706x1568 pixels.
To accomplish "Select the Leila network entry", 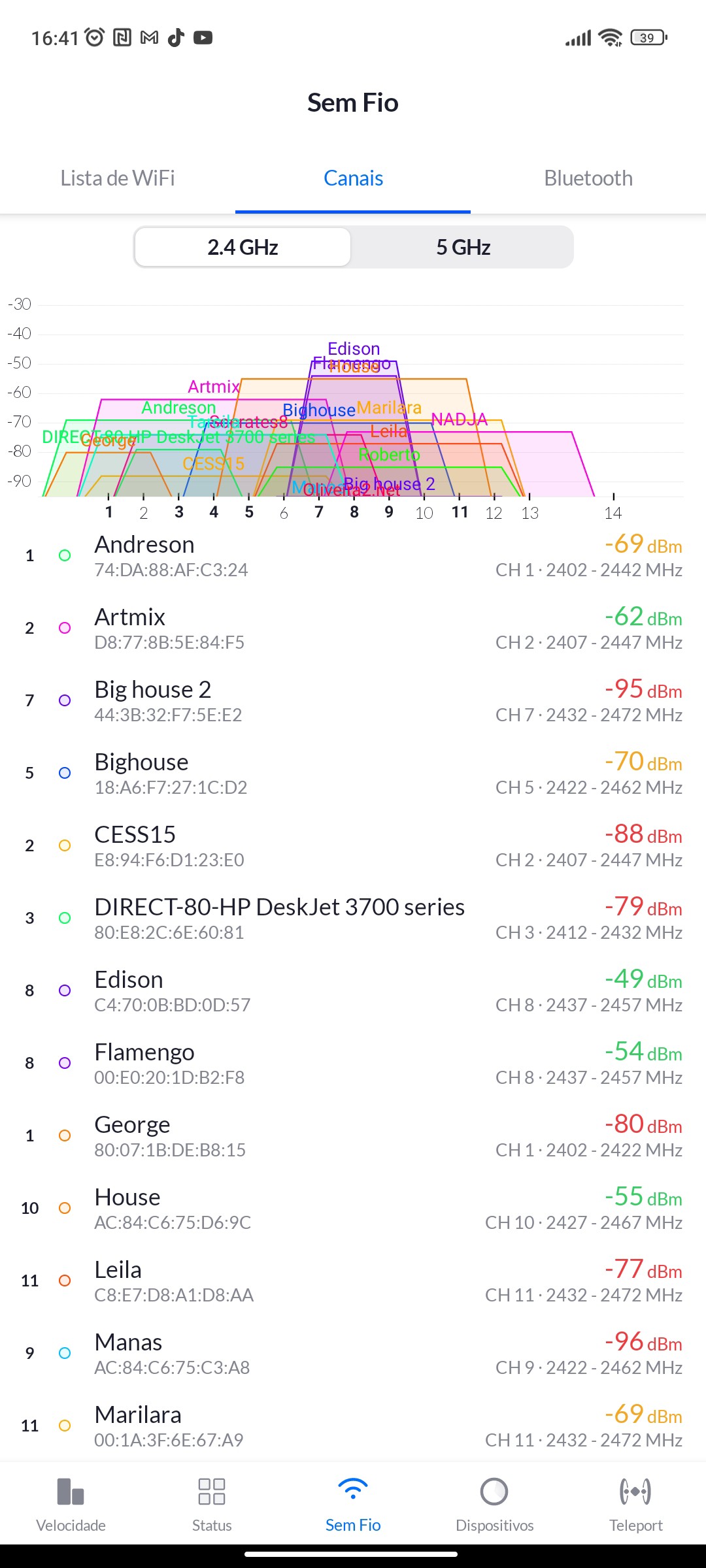I will click(x=353, y=1281).
